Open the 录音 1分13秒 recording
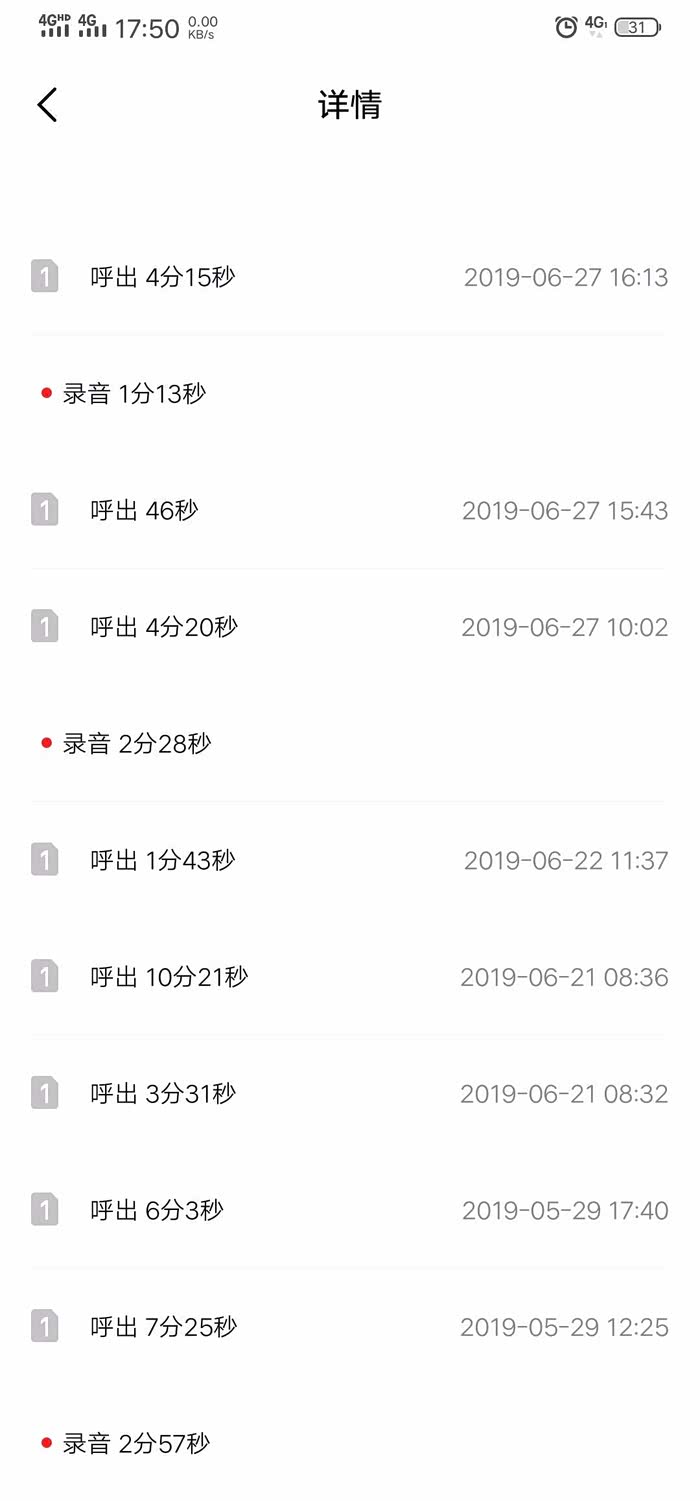Viewport: 700px width, 1501px height. [134, 394]
